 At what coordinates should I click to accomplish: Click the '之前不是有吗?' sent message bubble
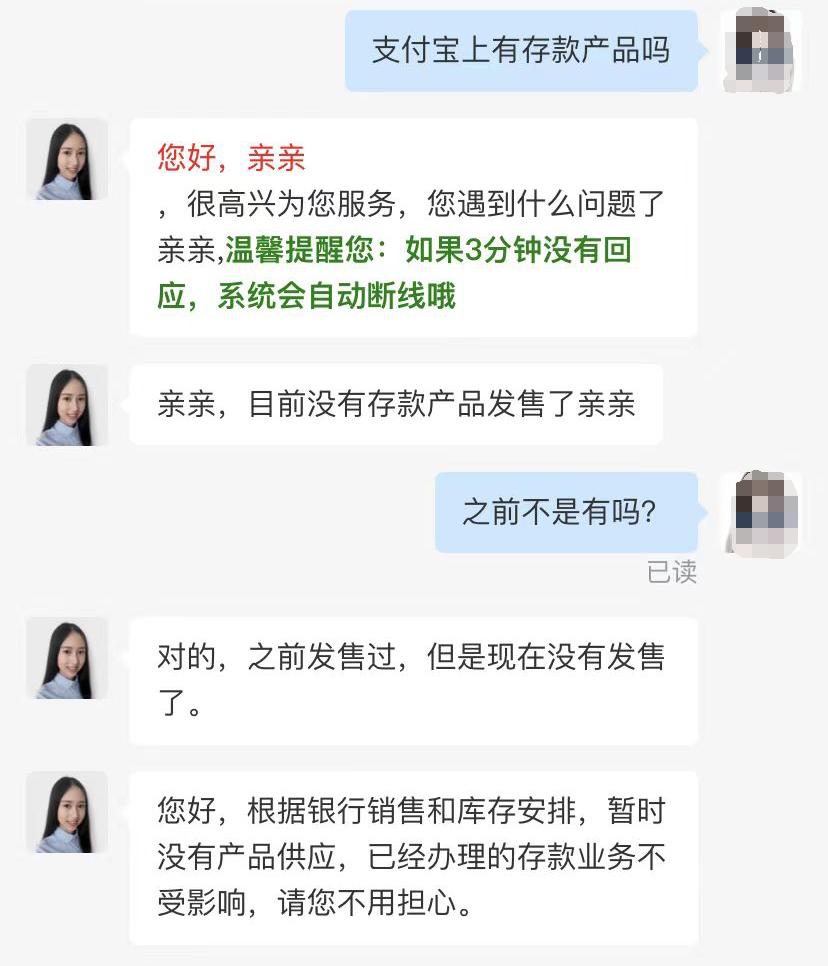point(566,511)
